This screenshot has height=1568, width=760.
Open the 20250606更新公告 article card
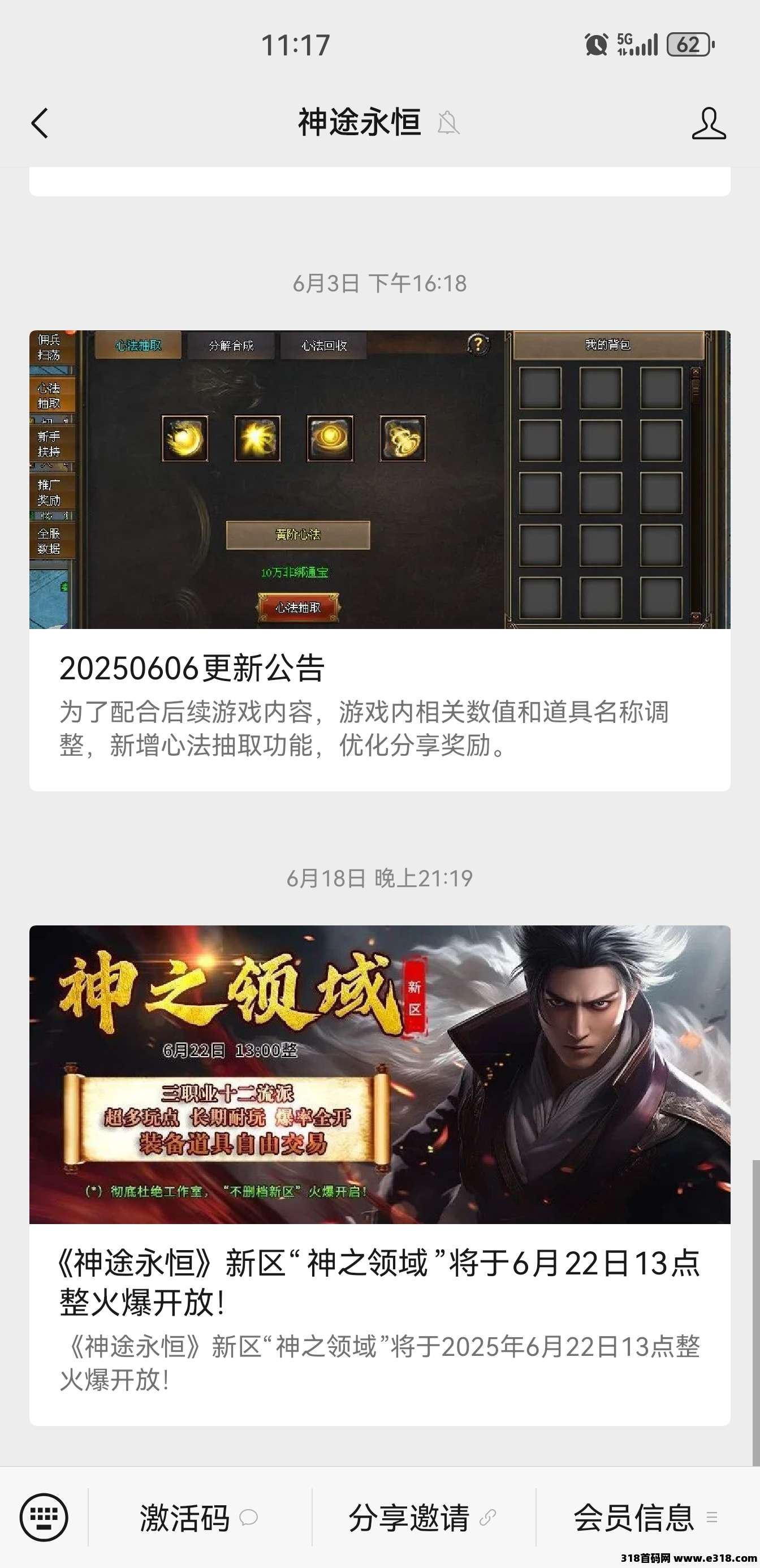coord(379,560)
